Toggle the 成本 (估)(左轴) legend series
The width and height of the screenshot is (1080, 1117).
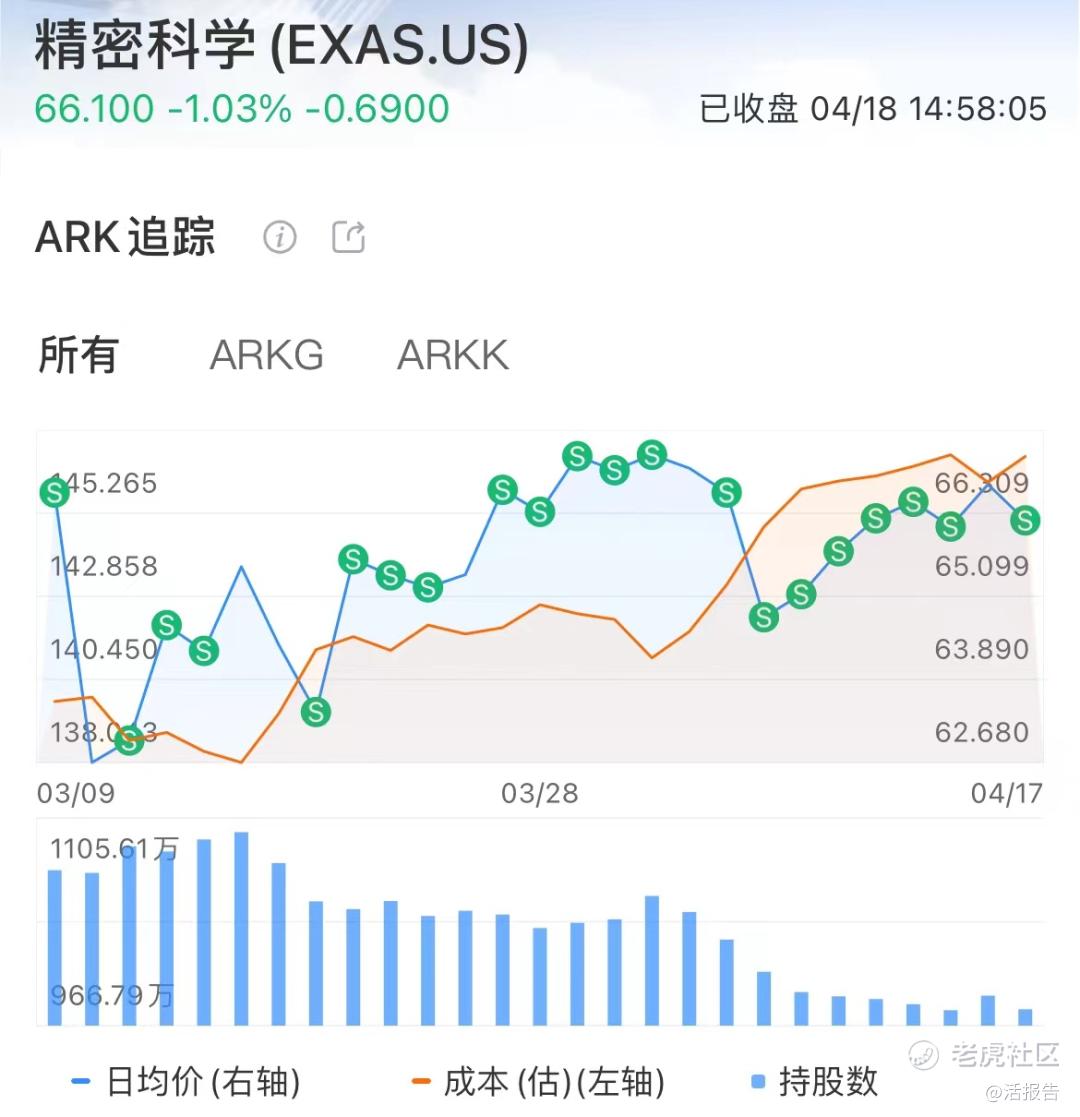pyautogui.click(x=538, y=1081)
